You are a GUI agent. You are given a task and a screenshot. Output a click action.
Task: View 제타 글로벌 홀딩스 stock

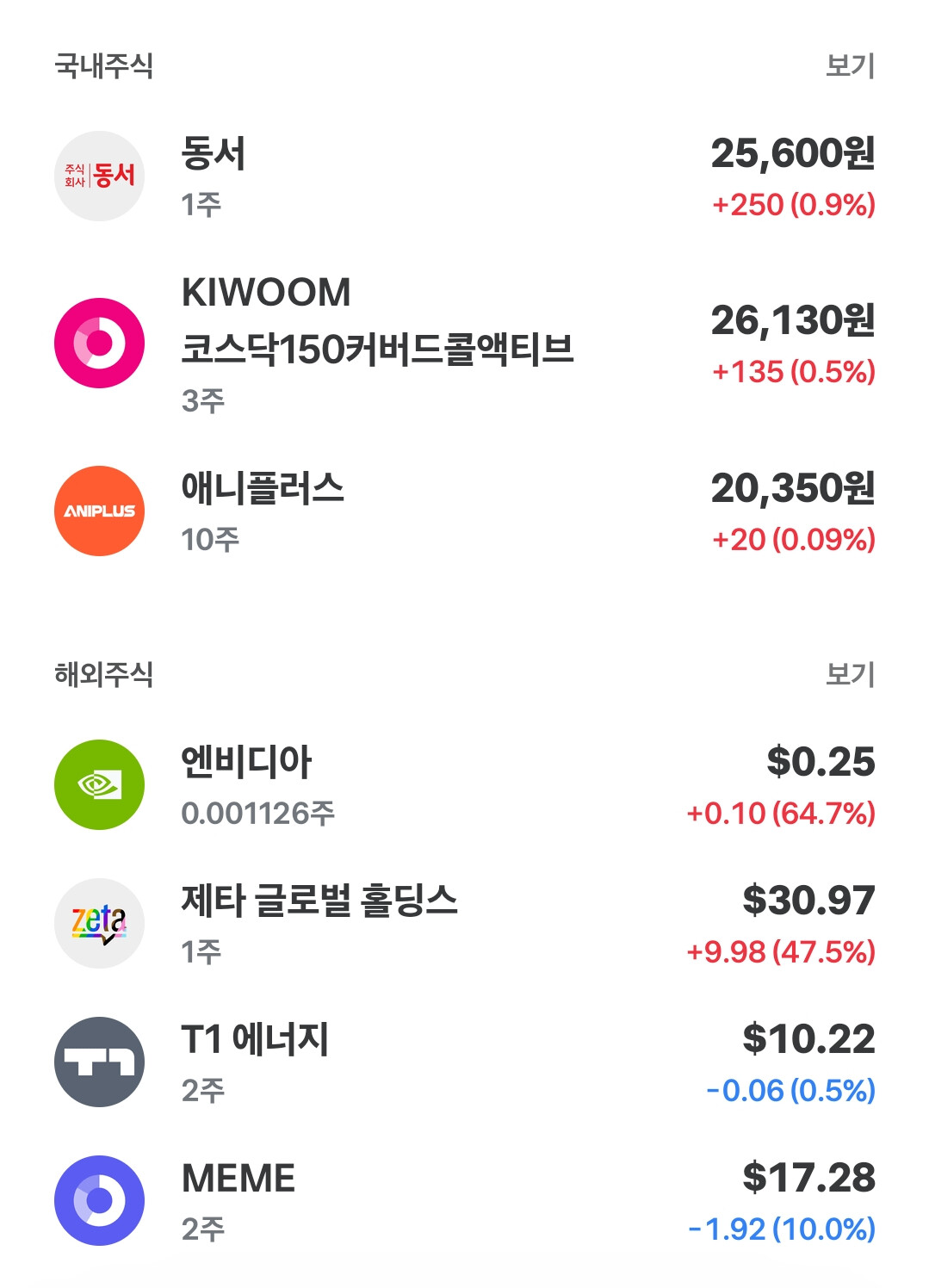[464, 924]
